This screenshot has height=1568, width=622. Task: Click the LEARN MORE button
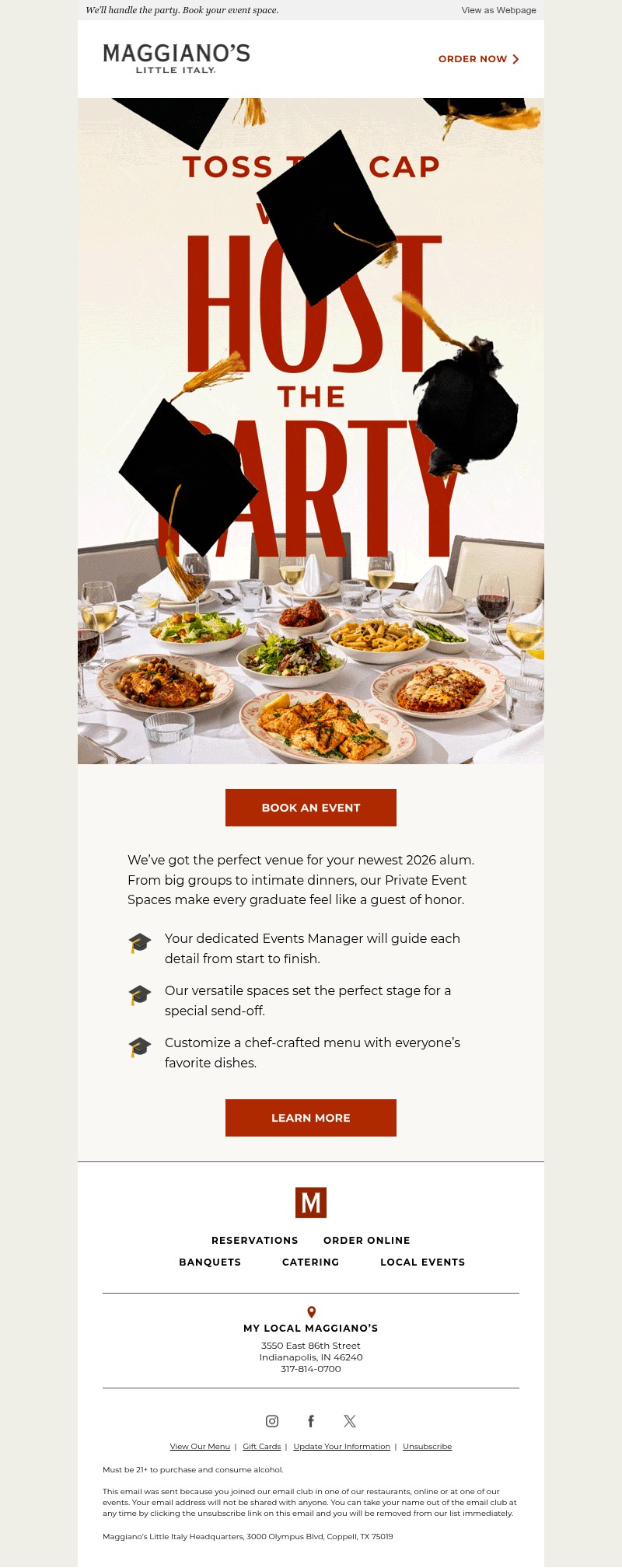(x=311, y=1118)
